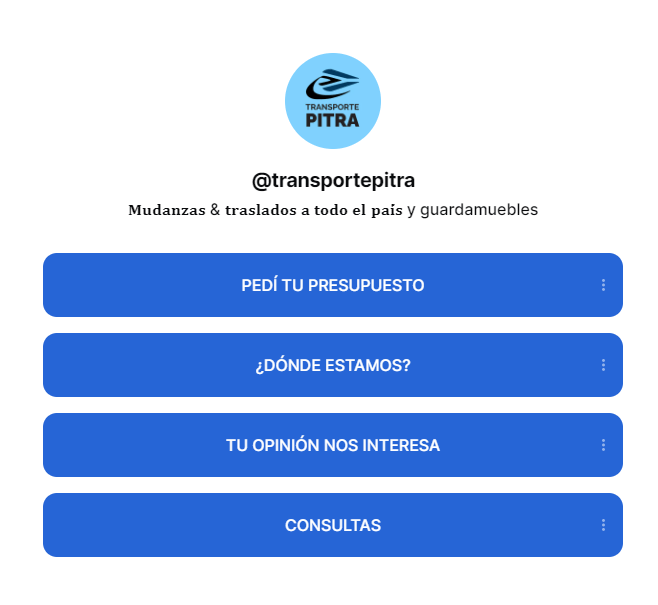Show the three-dot menu on CONSULTAS
Viewport: 658px width, 605px height.
tap(603, 525)
